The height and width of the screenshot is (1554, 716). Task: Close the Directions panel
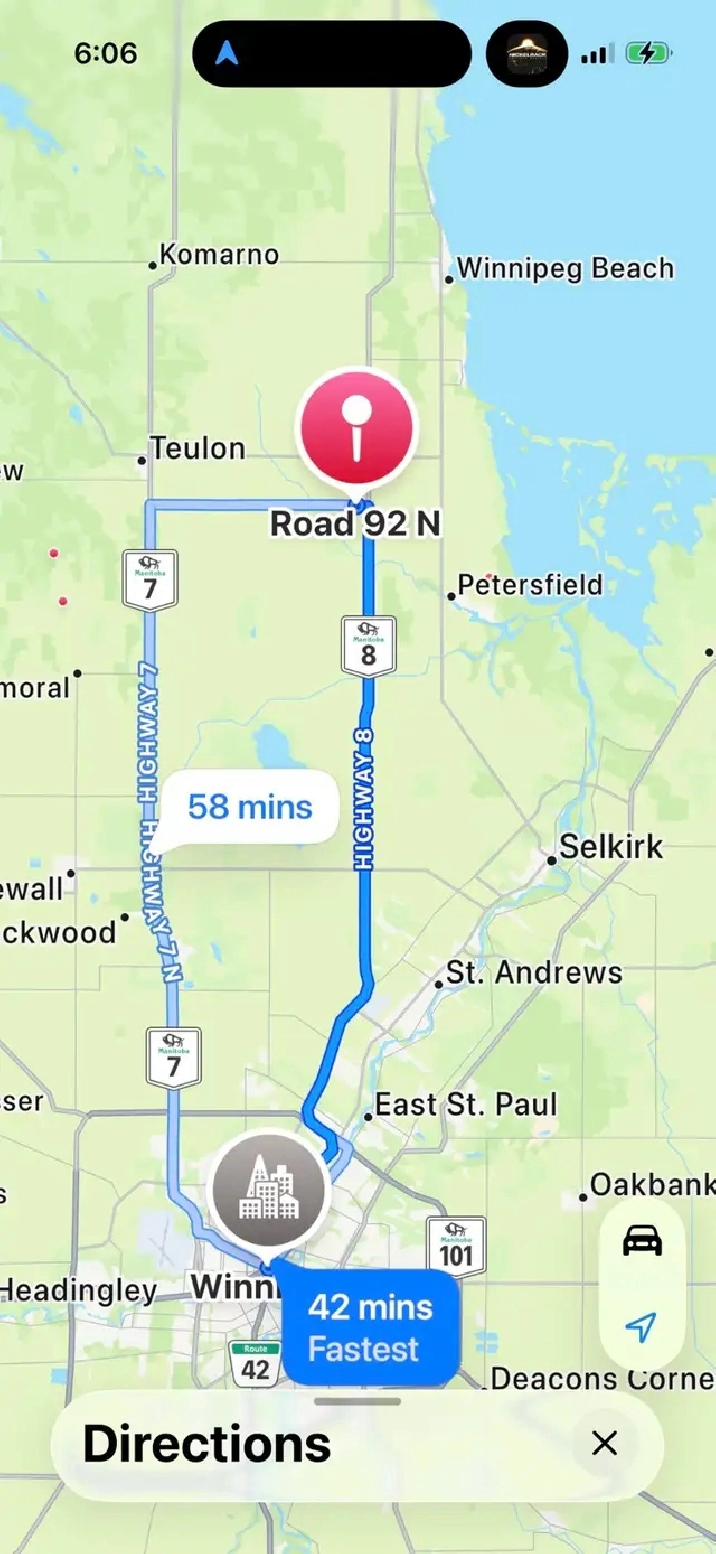tap(604, 1443)
